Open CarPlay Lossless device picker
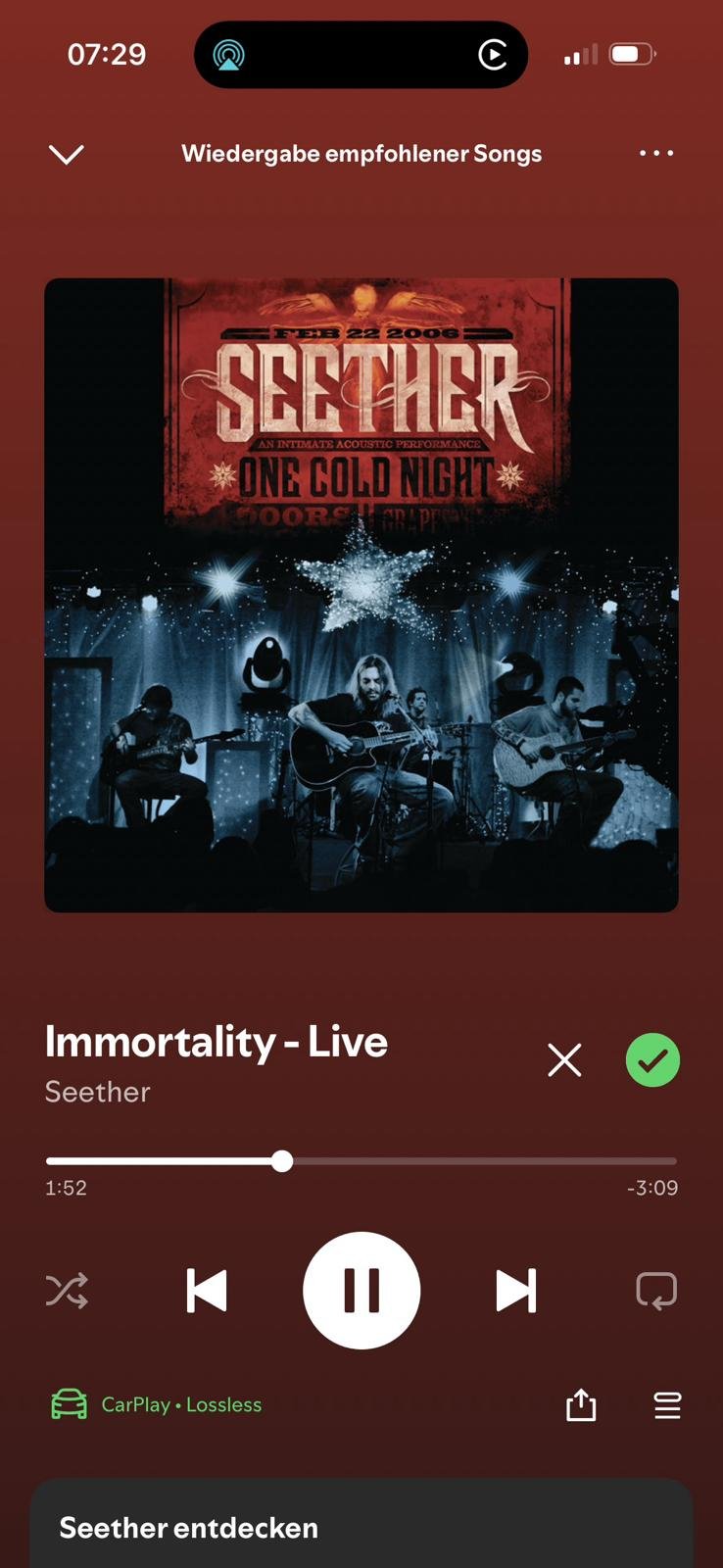The width and height of the screenshot is (723, 1568). (x=157, y=1404)
